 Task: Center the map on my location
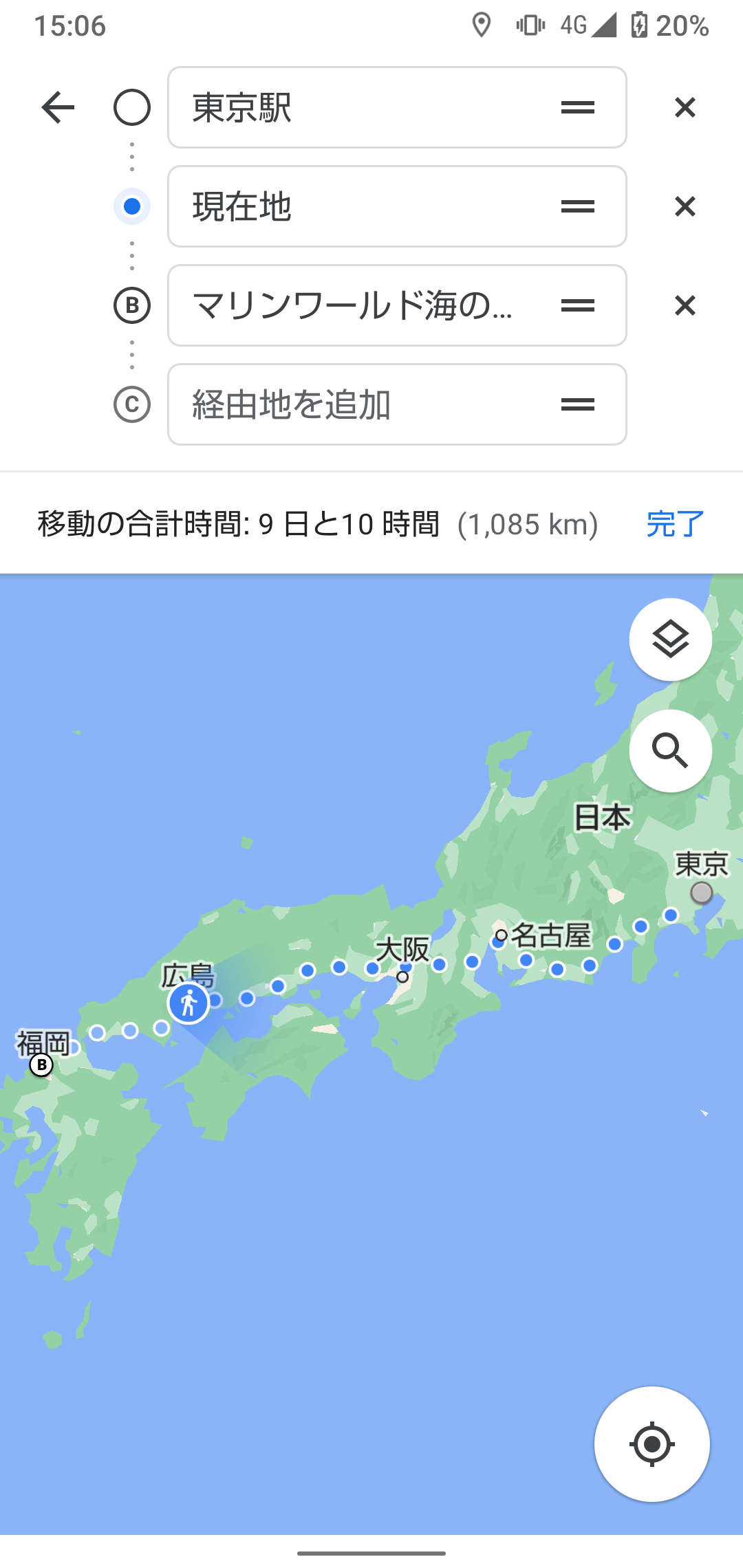(x=652, y=1444)
